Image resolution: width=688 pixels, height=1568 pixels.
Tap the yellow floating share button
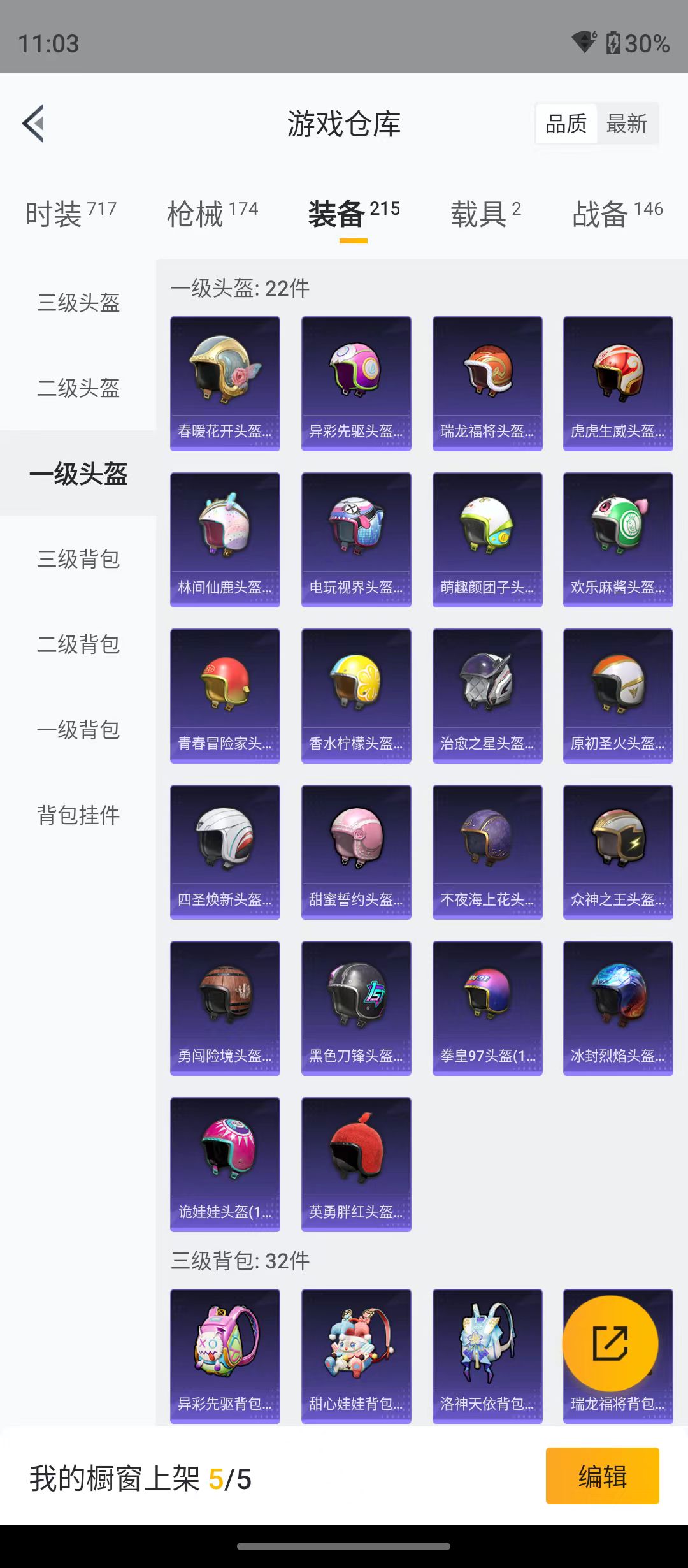coord(610,1344)
